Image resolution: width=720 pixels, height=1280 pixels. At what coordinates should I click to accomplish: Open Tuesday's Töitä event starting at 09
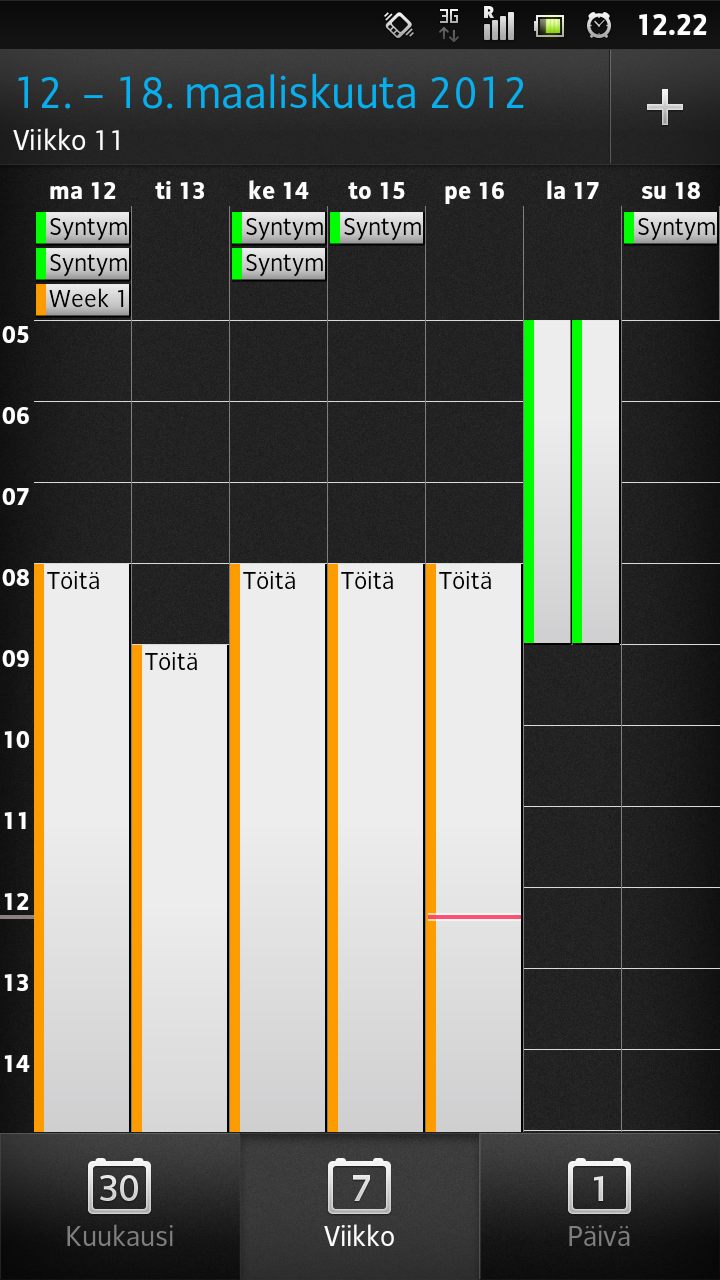180,888
